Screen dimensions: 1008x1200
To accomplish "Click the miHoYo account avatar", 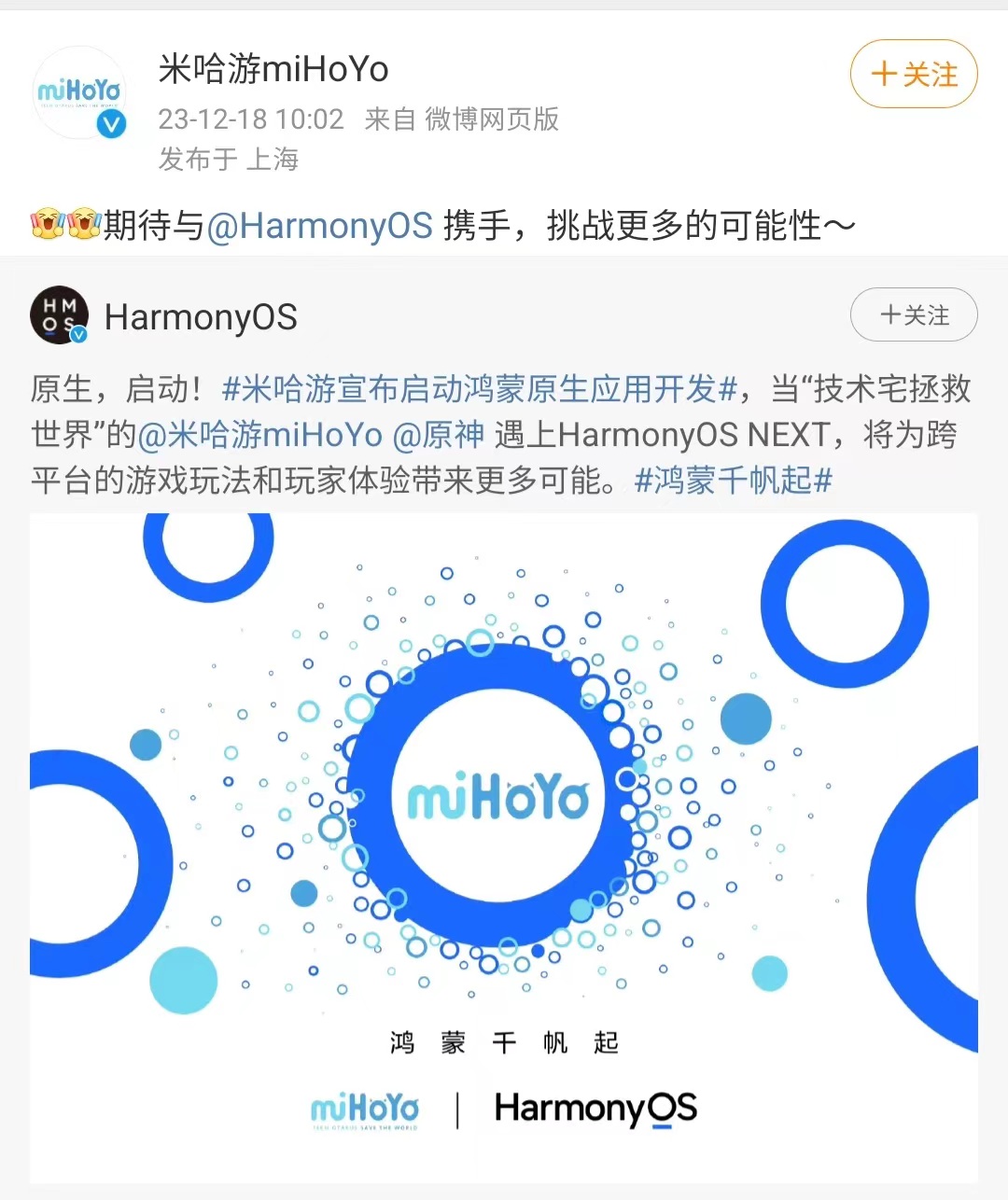I will (x=80, y=91).
